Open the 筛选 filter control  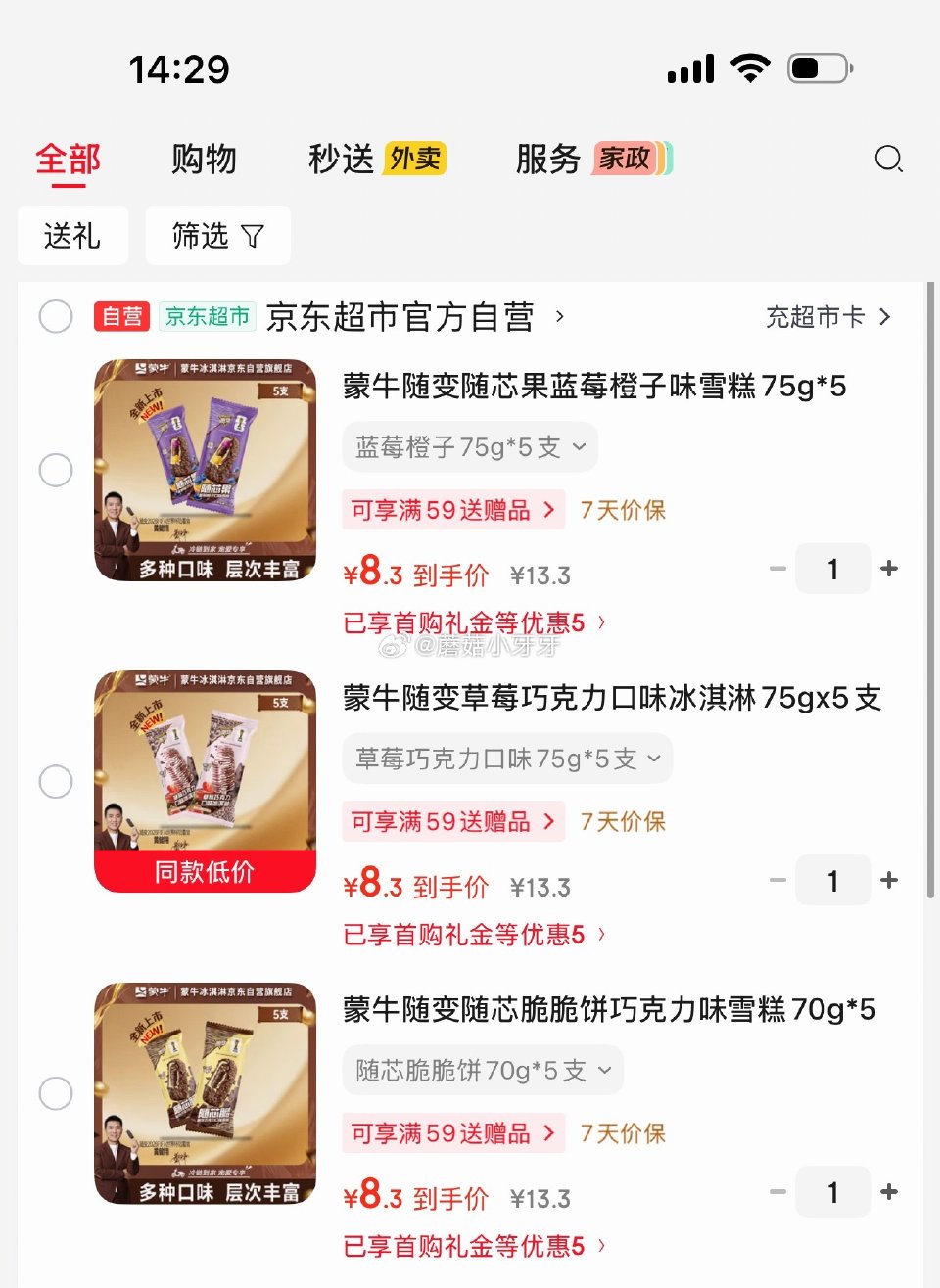[x=216, y=235]
